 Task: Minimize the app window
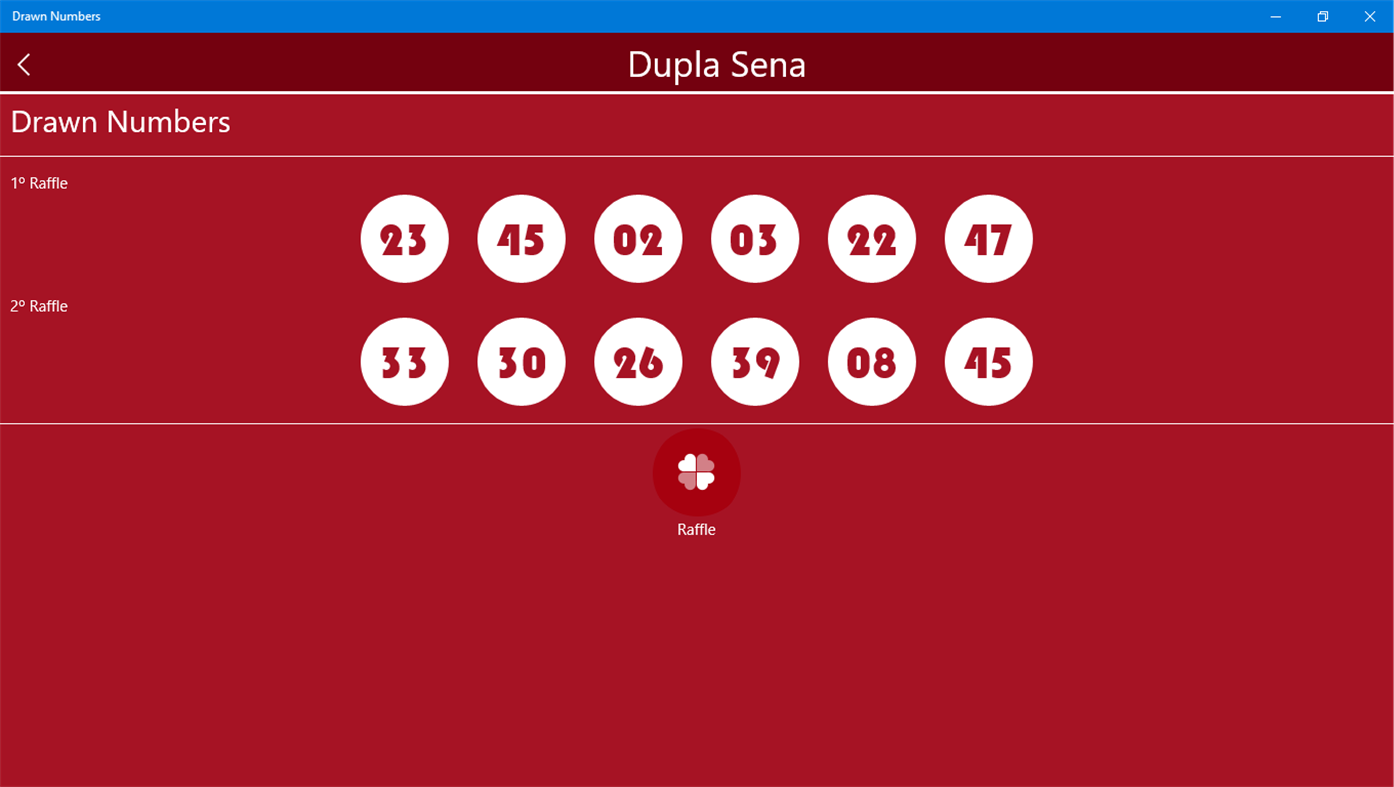point(1276,16)
